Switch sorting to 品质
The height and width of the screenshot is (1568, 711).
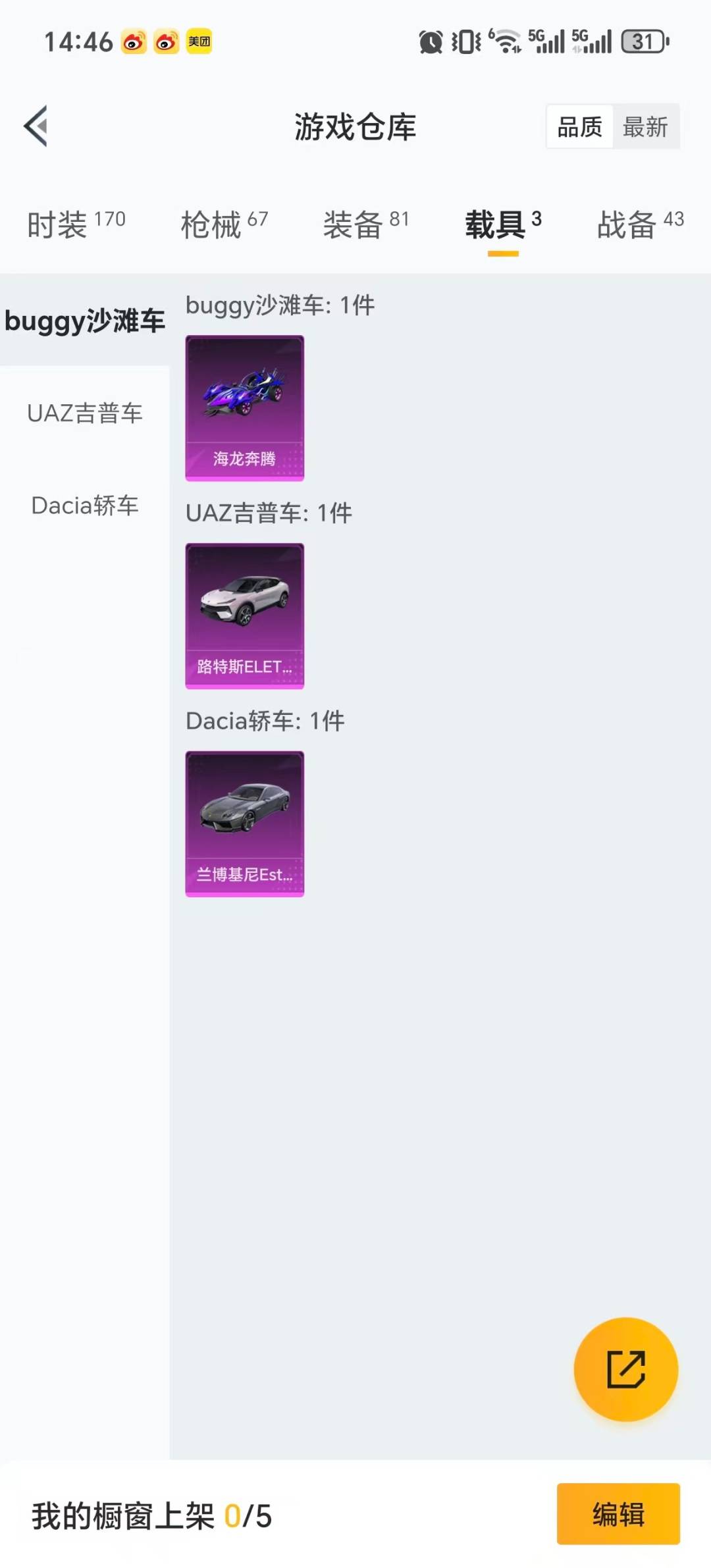tap(578, 126)
